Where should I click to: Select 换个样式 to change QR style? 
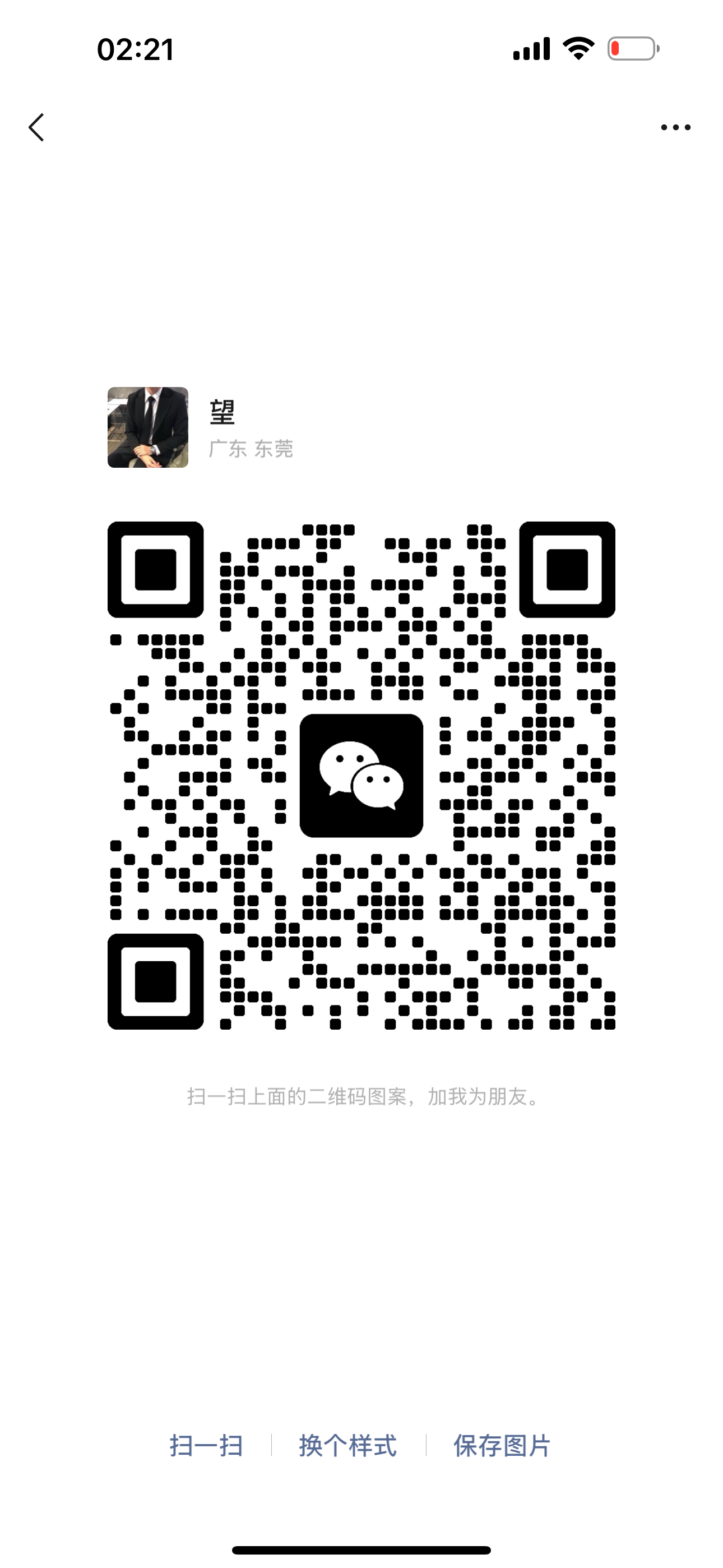347,1446
